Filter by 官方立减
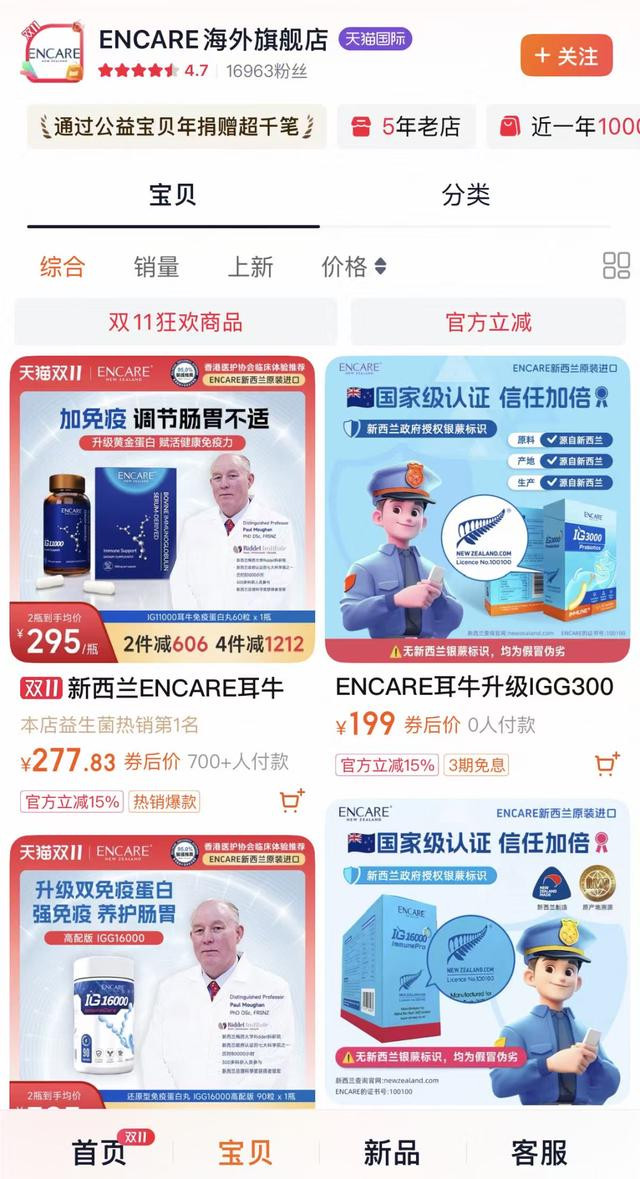This screenshot has width=640, height=1179. pos(488,322)
